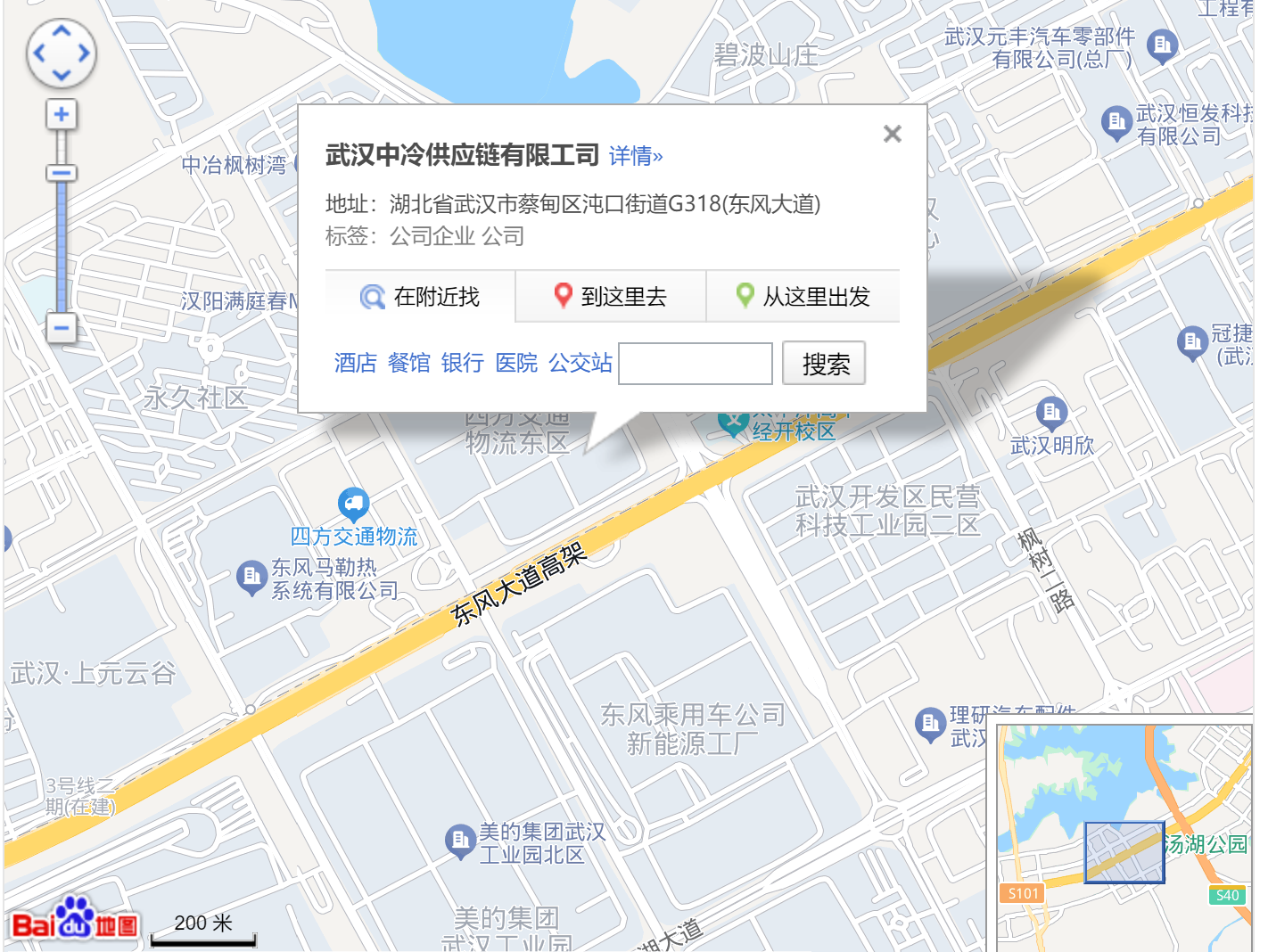Open 详情 link for 武汉中冷供应链
Image resolution: width=1268 pixels, height=952 pixels.
635,156
